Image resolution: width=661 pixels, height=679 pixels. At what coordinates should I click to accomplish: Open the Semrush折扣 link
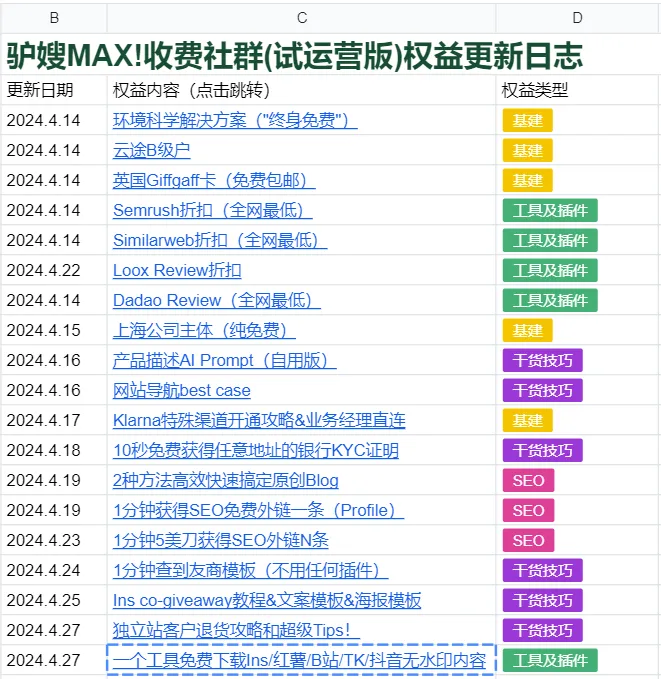pyautogui.click(x=212, y=211)
